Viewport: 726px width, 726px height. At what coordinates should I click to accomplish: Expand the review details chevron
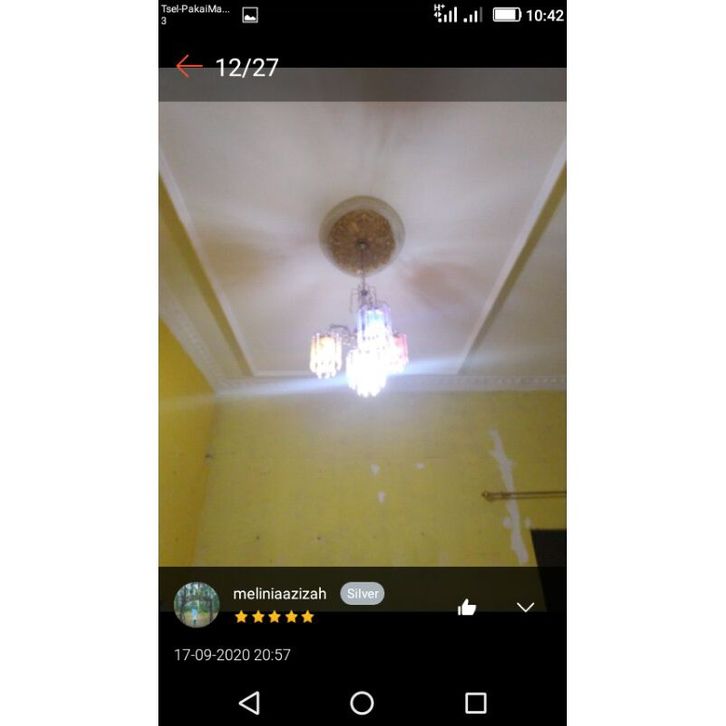coord(525,607)
